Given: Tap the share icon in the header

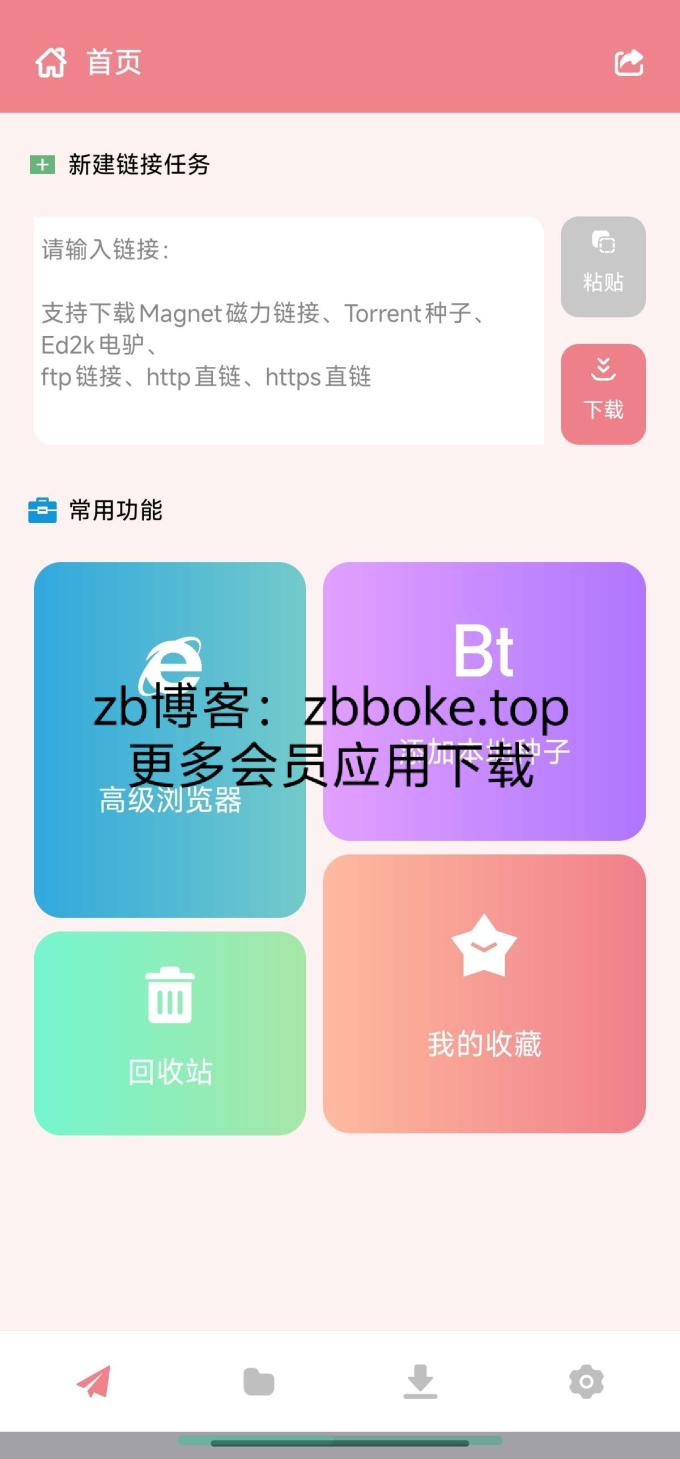Looking at the screenshot, I should click(x=629, y=63).
